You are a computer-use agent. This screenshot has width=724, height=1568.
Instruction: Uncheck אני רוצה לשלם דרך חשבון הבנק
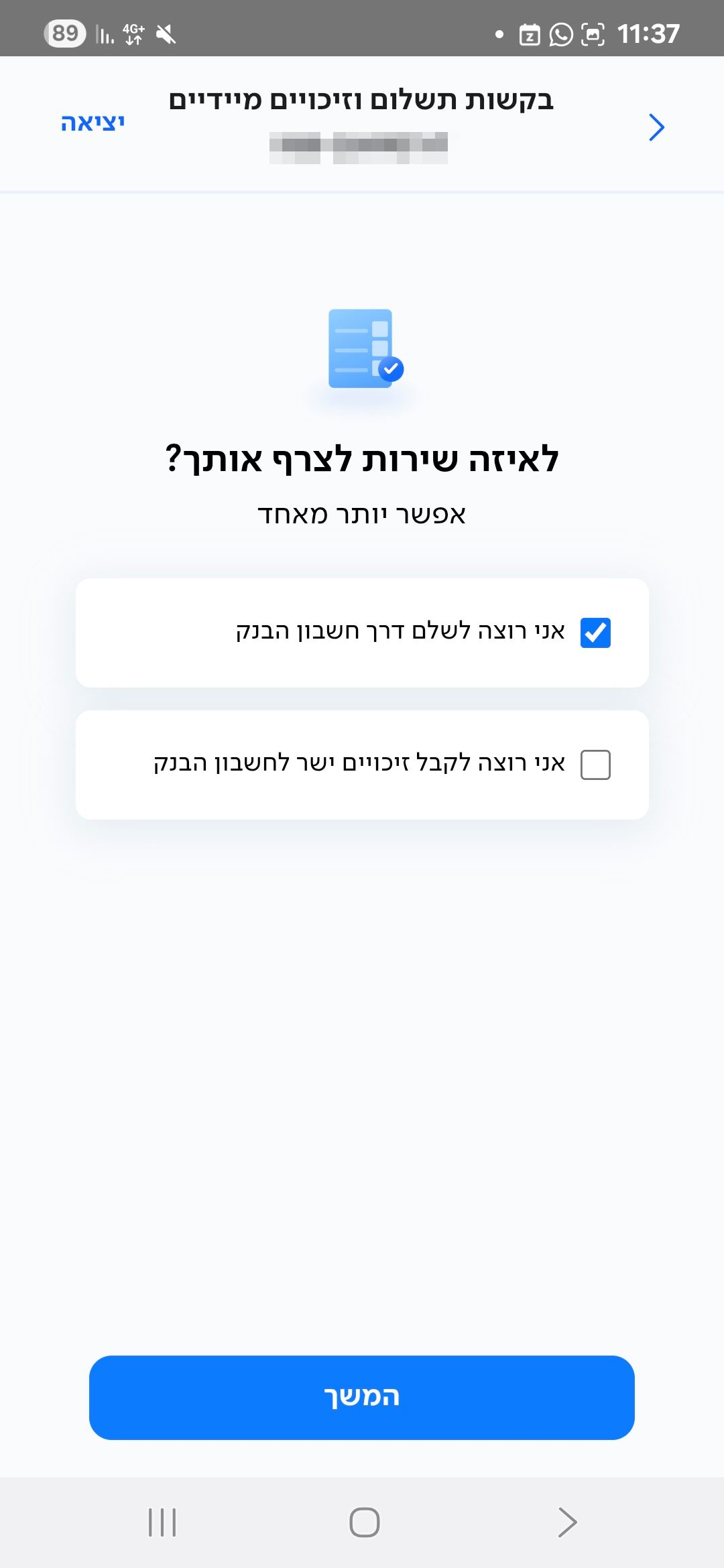[x=595, y=633]
